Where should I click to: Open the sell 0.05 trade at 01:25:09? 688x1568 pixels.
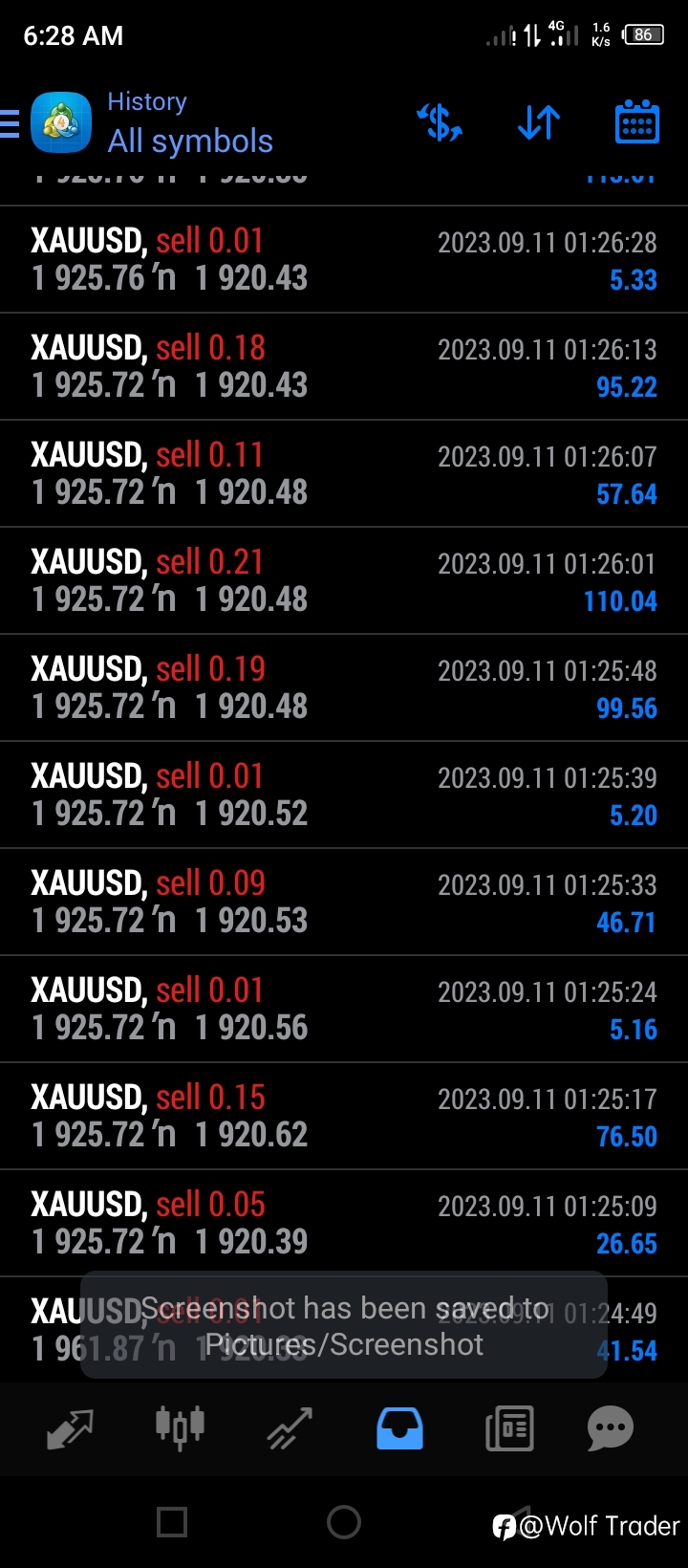pyautogui.click(x=344, y=1223)
